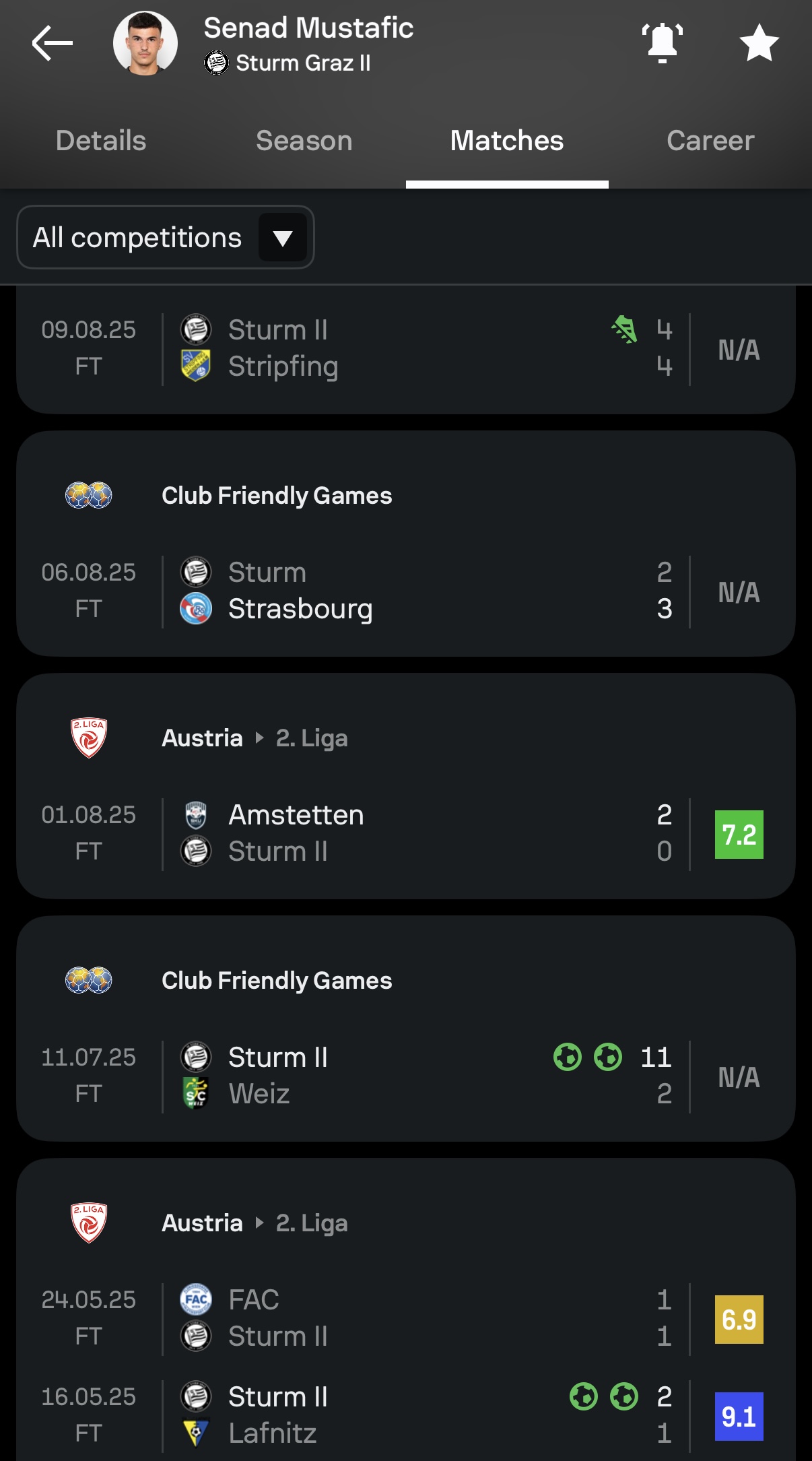Open the Sturm Graz II team link
This screenshot has width=812, height=1461.
pyautogui.click(x=287, y=63)
